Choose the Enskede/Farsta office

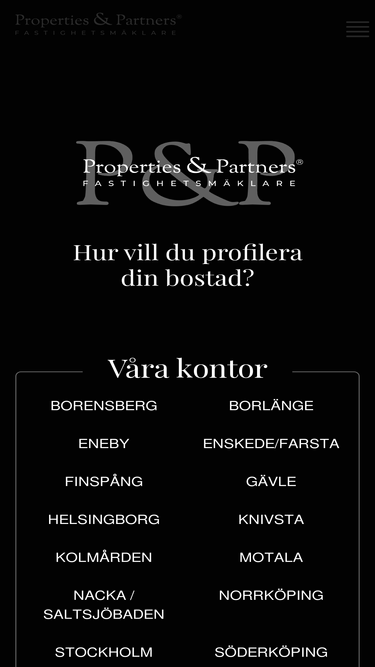click(271, 444)
